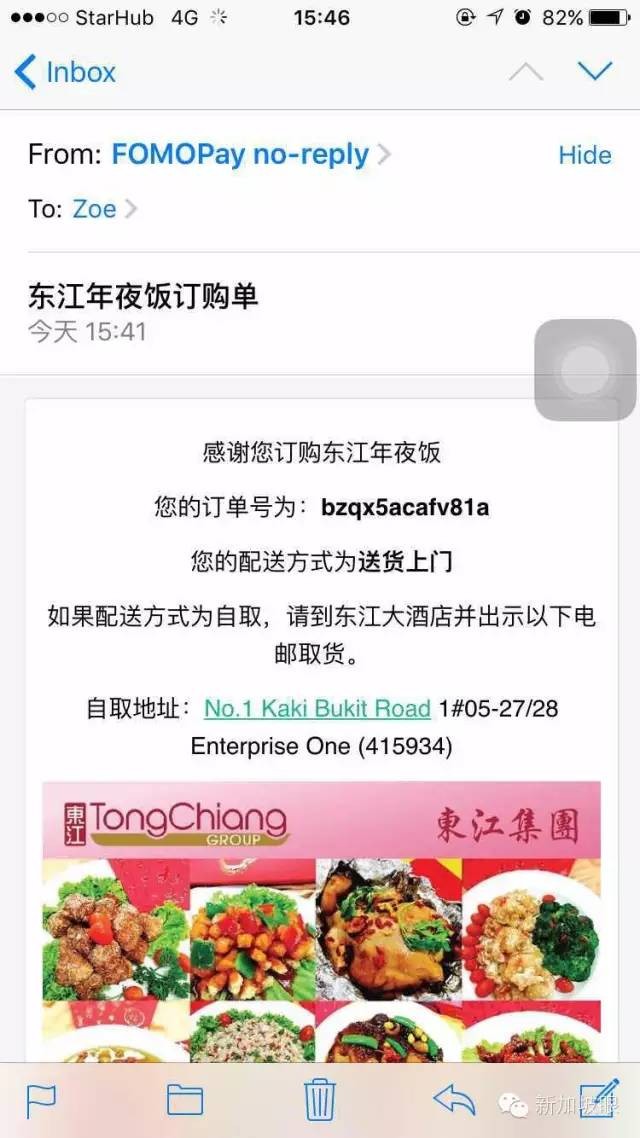
Task: Open sender FOMOPay no-reply details
Action: (x=240, y=155)
